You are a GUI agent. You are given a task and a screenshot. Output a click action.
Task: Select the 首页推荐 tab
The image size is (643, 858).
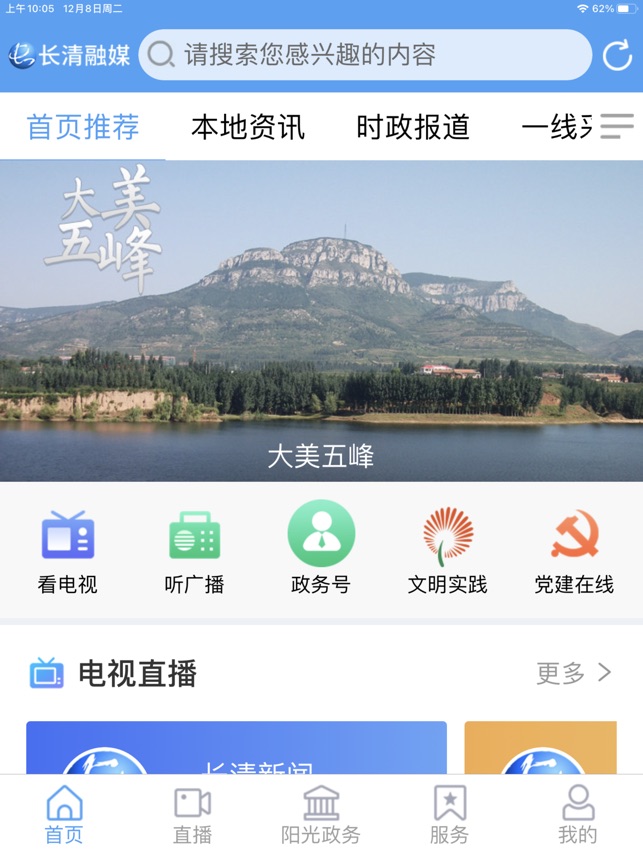83,127
